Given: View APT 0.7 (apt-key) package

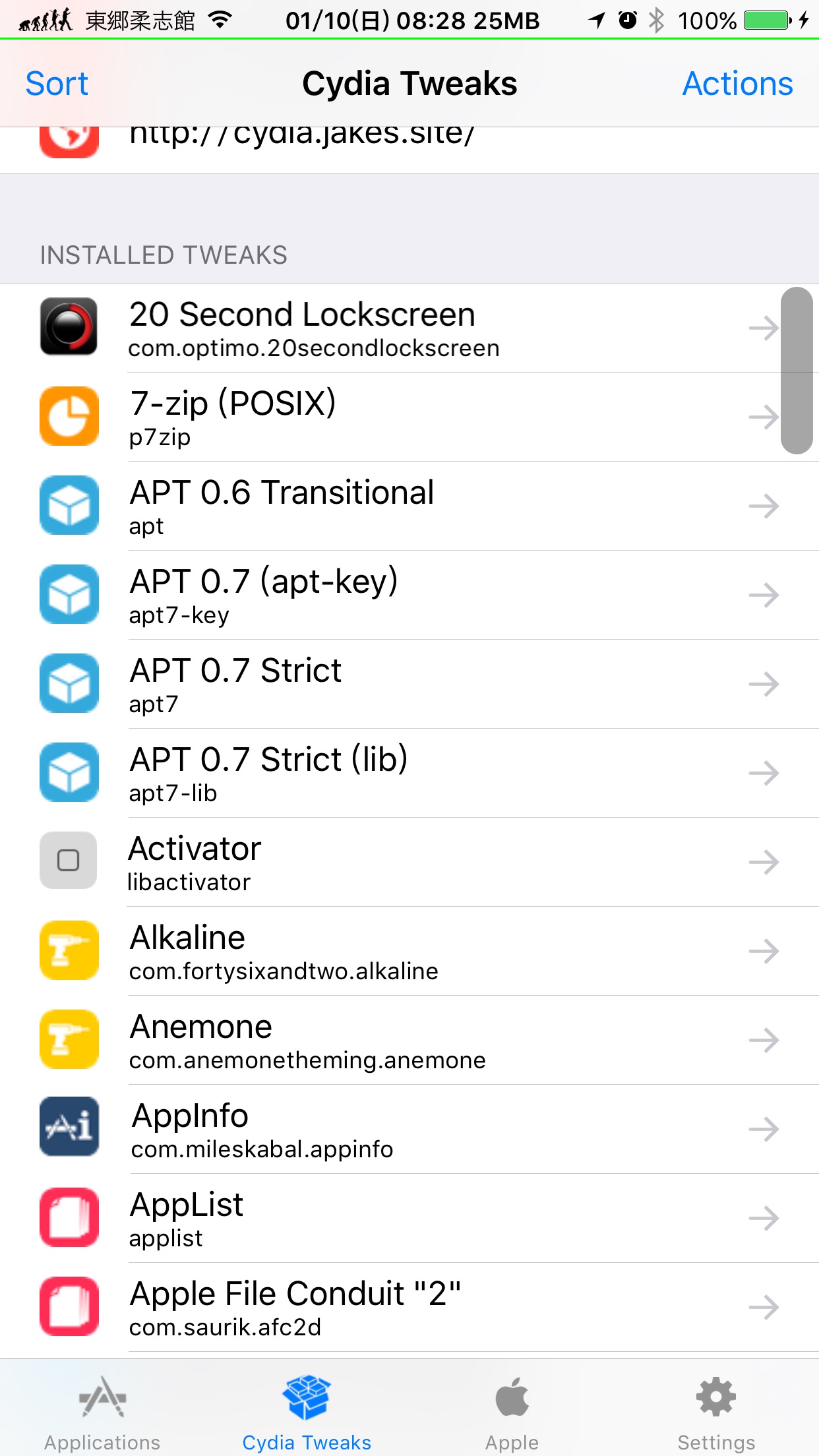Looking at the screenshot, I should click(x=409, y=595).
